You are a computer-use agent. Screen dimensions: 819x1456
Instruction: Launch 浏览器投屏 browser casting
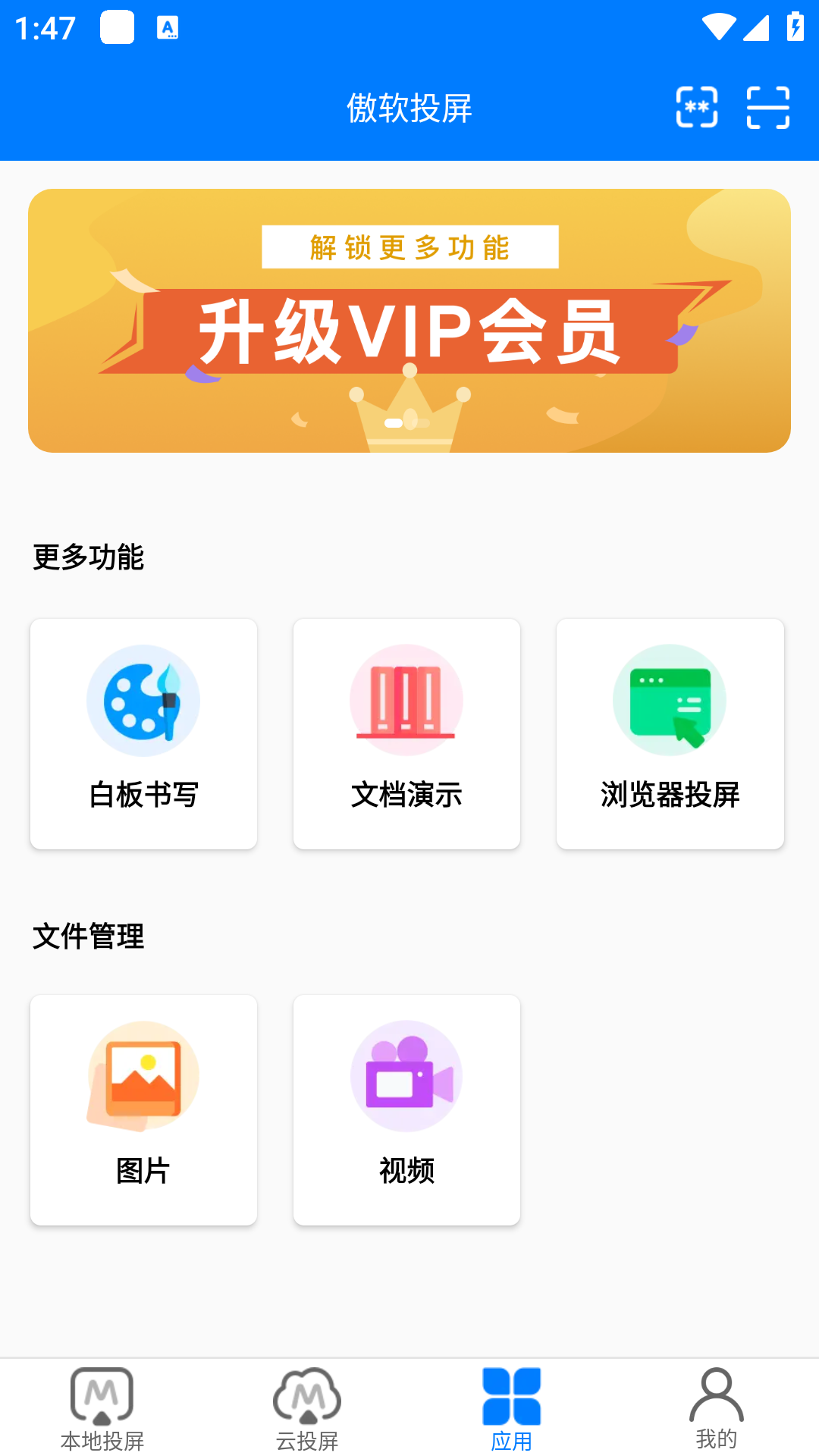point(670,733)
